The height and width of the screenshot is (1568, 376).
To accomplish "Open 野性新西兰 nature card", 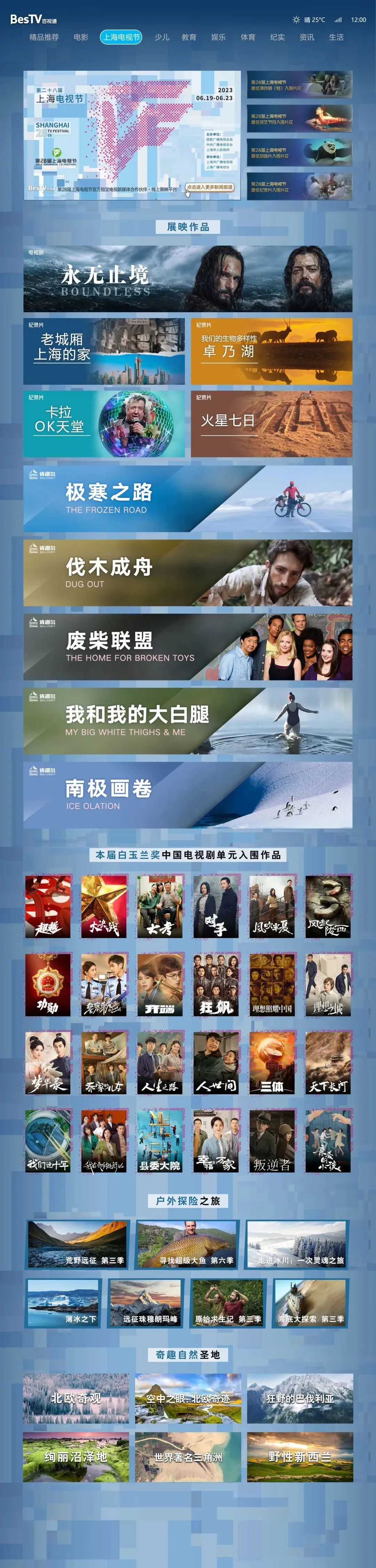I will tap(300, 1457).
